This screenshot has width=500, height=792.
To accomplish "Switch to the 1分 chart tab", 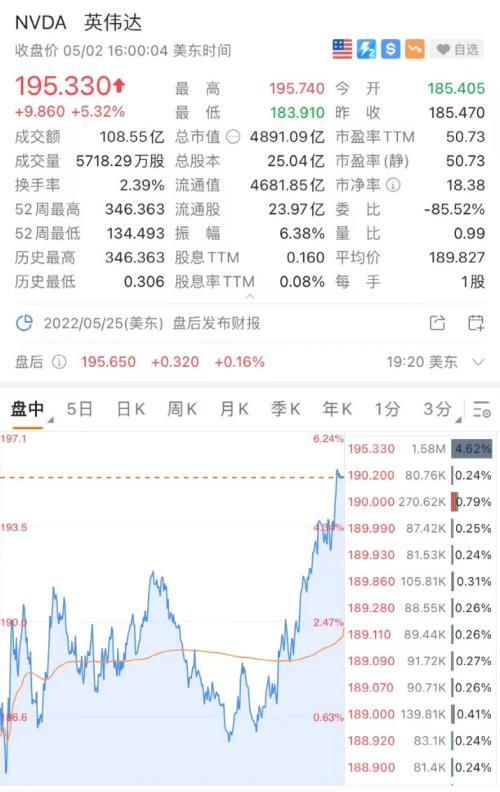I will tap(387, 409).
